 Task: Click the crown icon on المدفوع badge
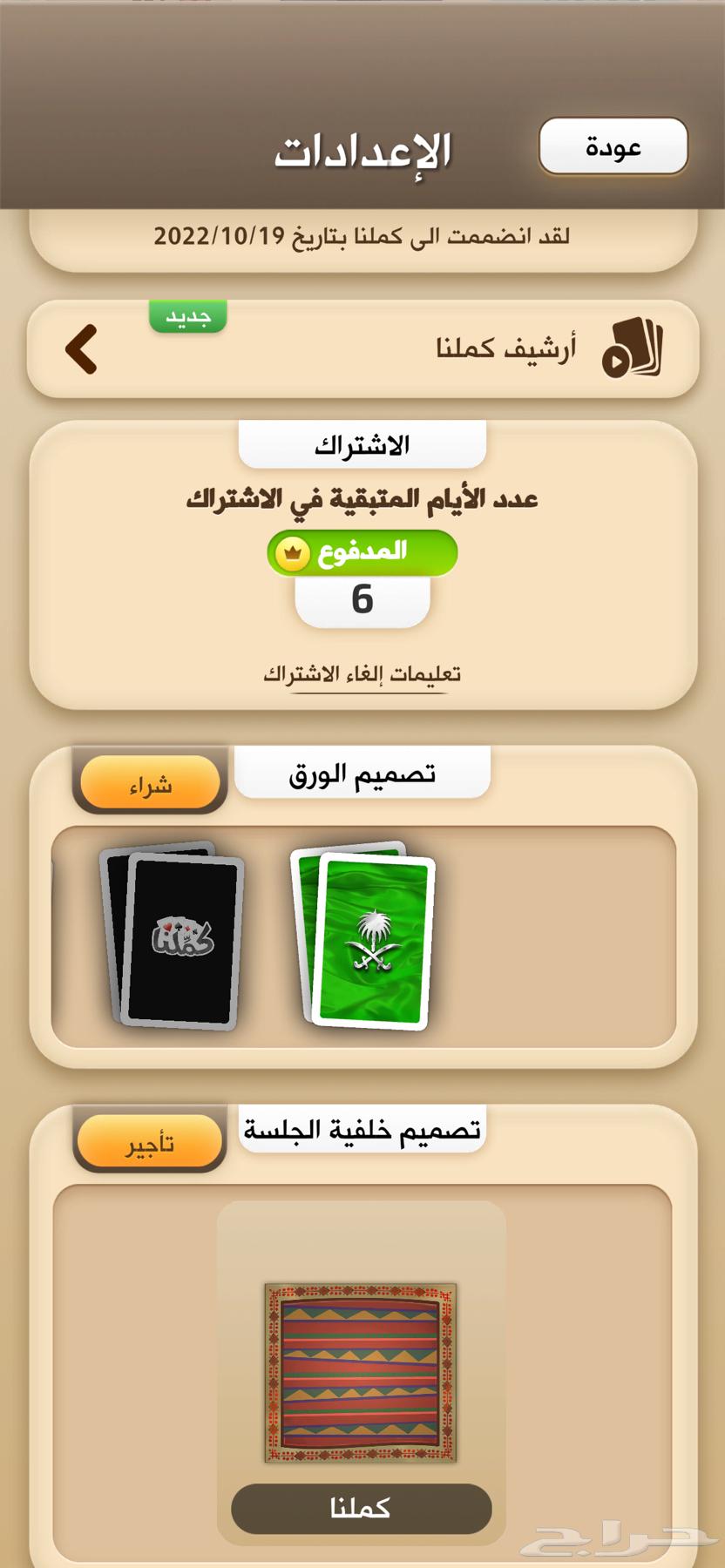pos(294,551)
